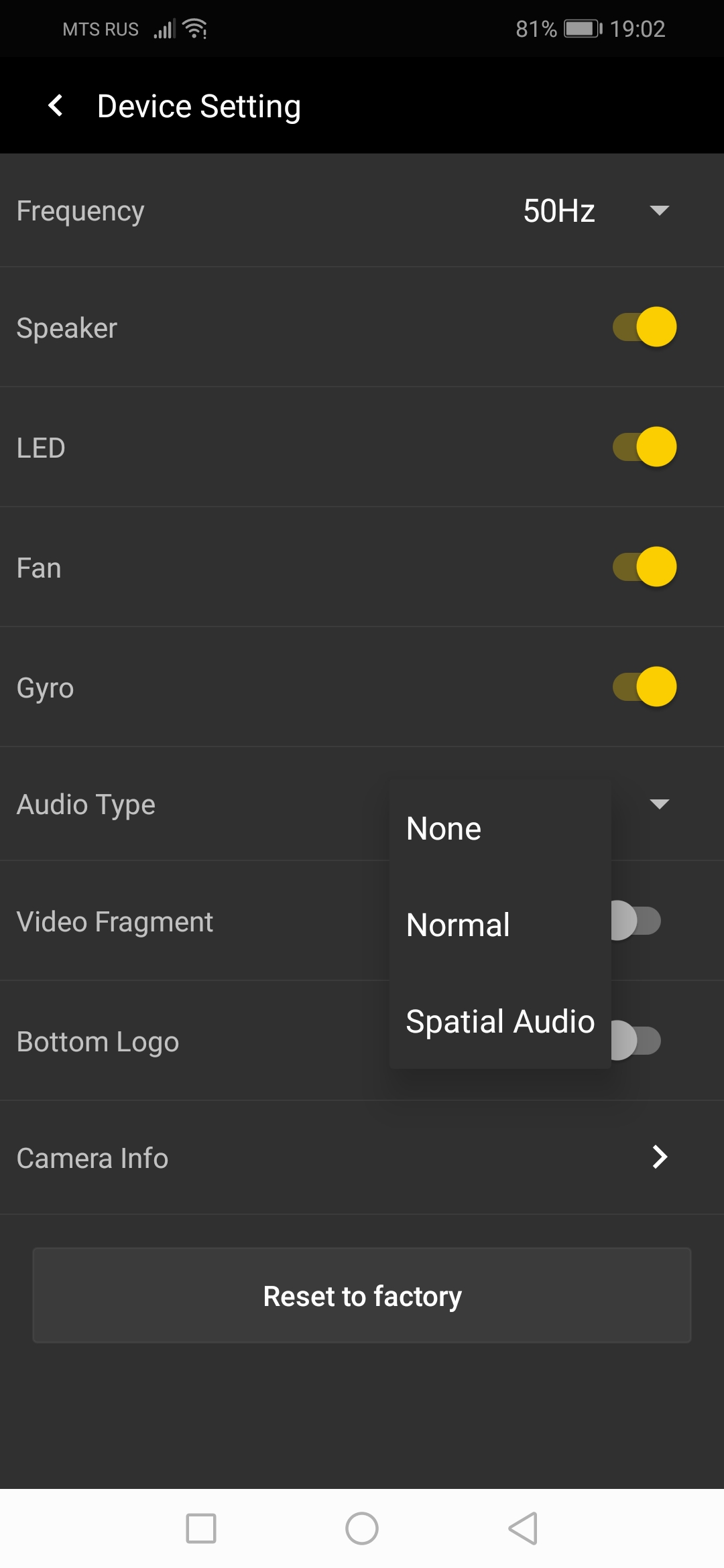Toggle the Gyro switch off

pyautogui.click(x=644, y=687)
